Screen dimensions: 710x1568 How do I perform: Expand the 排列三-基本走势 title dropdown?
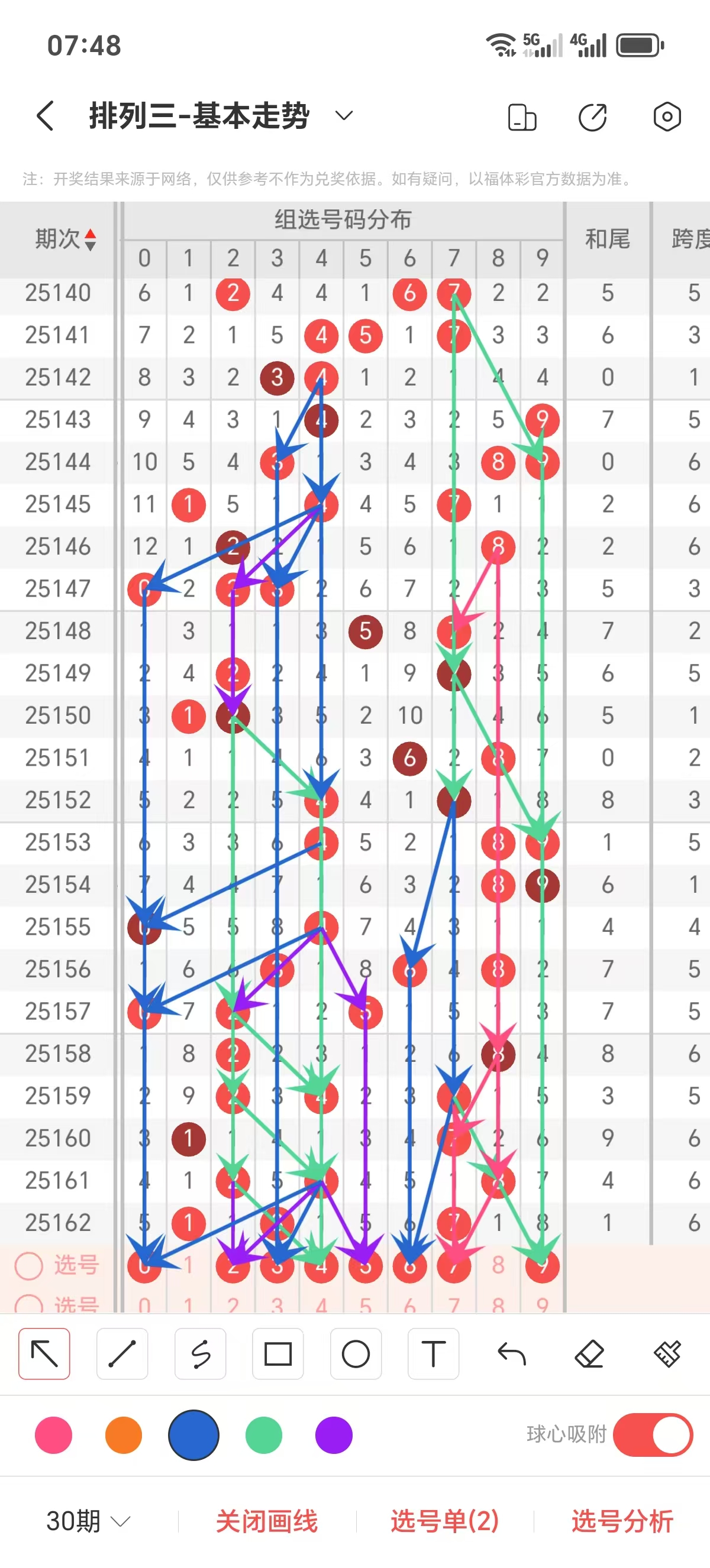point(344,116)
